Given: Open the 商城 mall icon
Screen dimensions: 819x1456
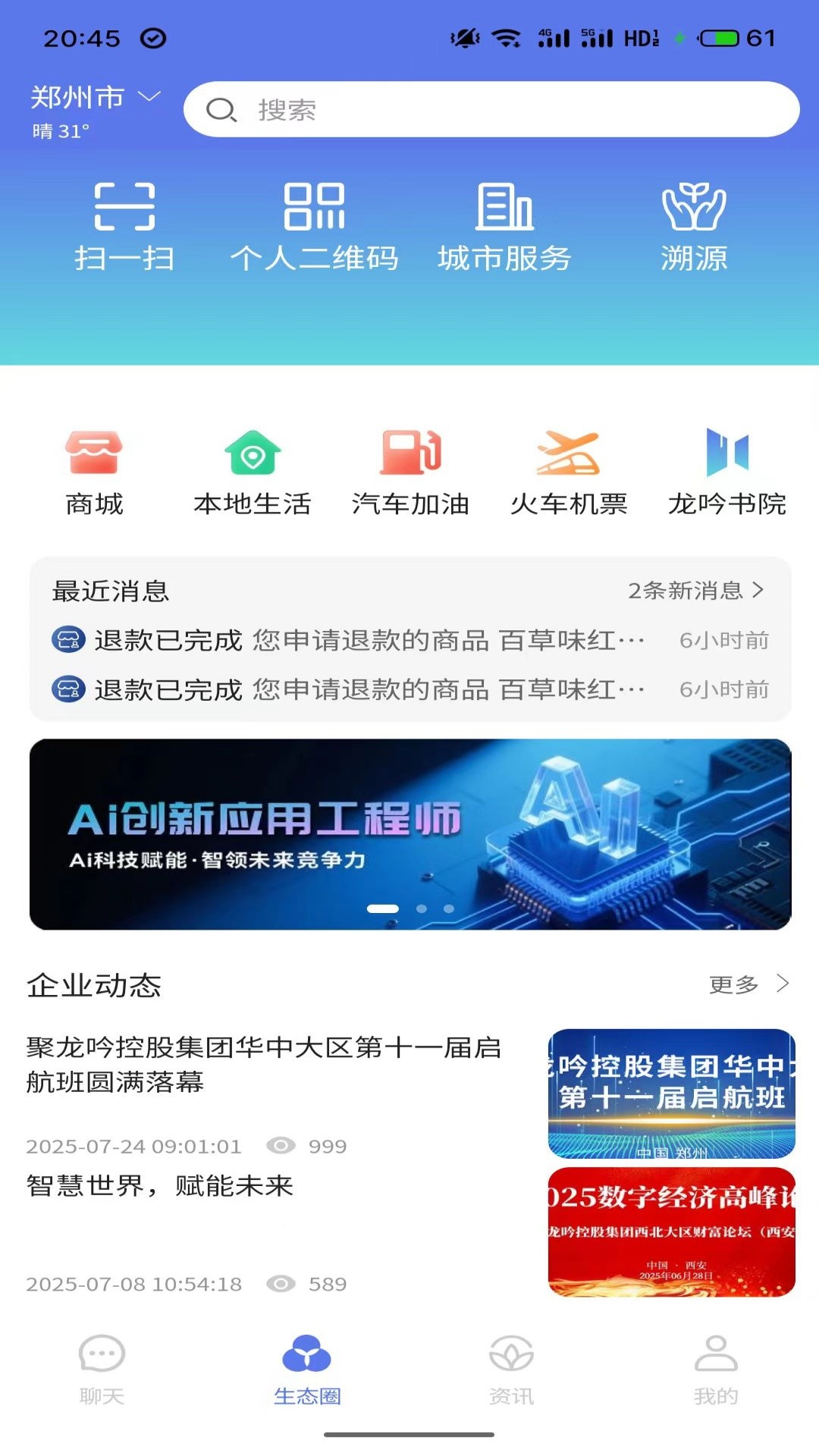Looking at the screenshot, I should coord(94,469).
